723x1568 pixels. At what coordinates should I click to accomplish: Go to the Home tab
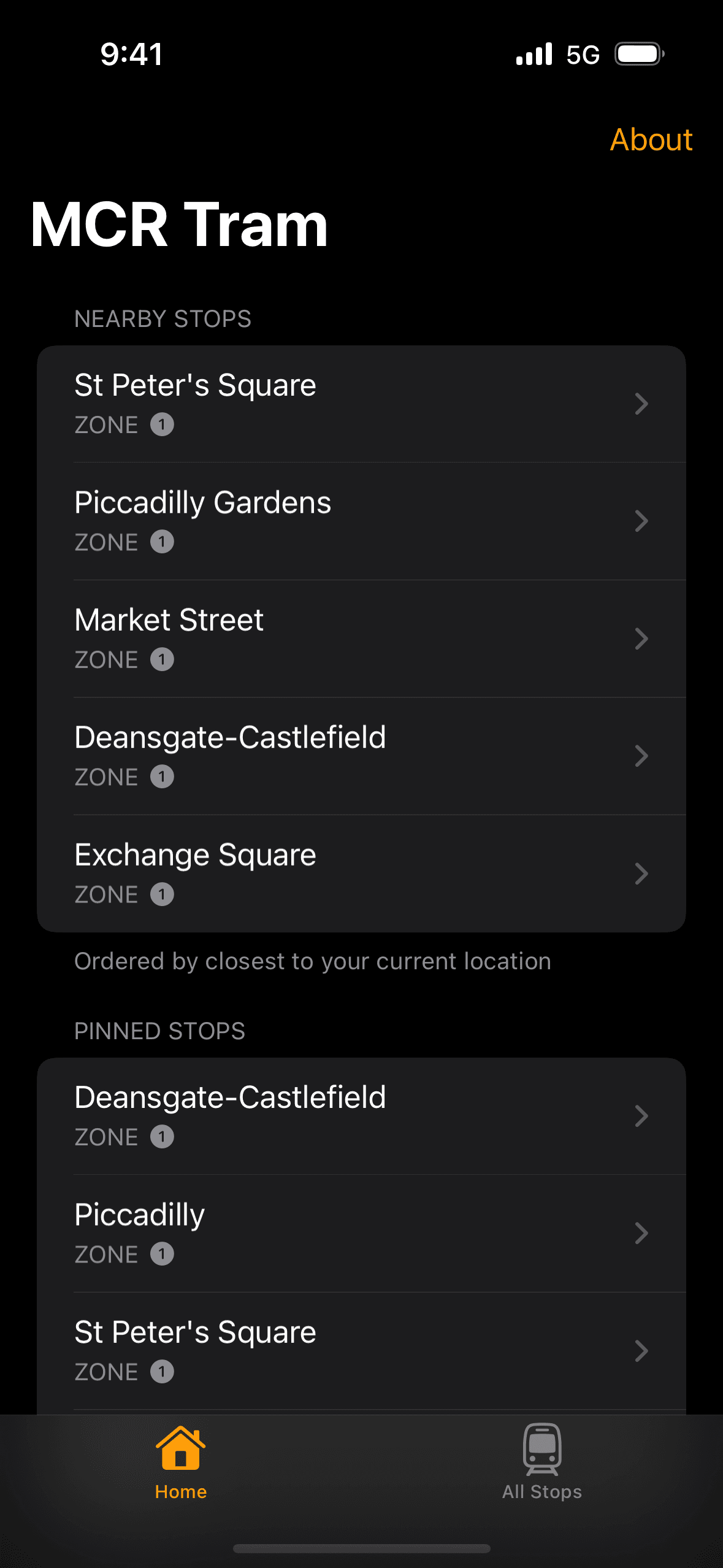click(x=181, y=1462)
